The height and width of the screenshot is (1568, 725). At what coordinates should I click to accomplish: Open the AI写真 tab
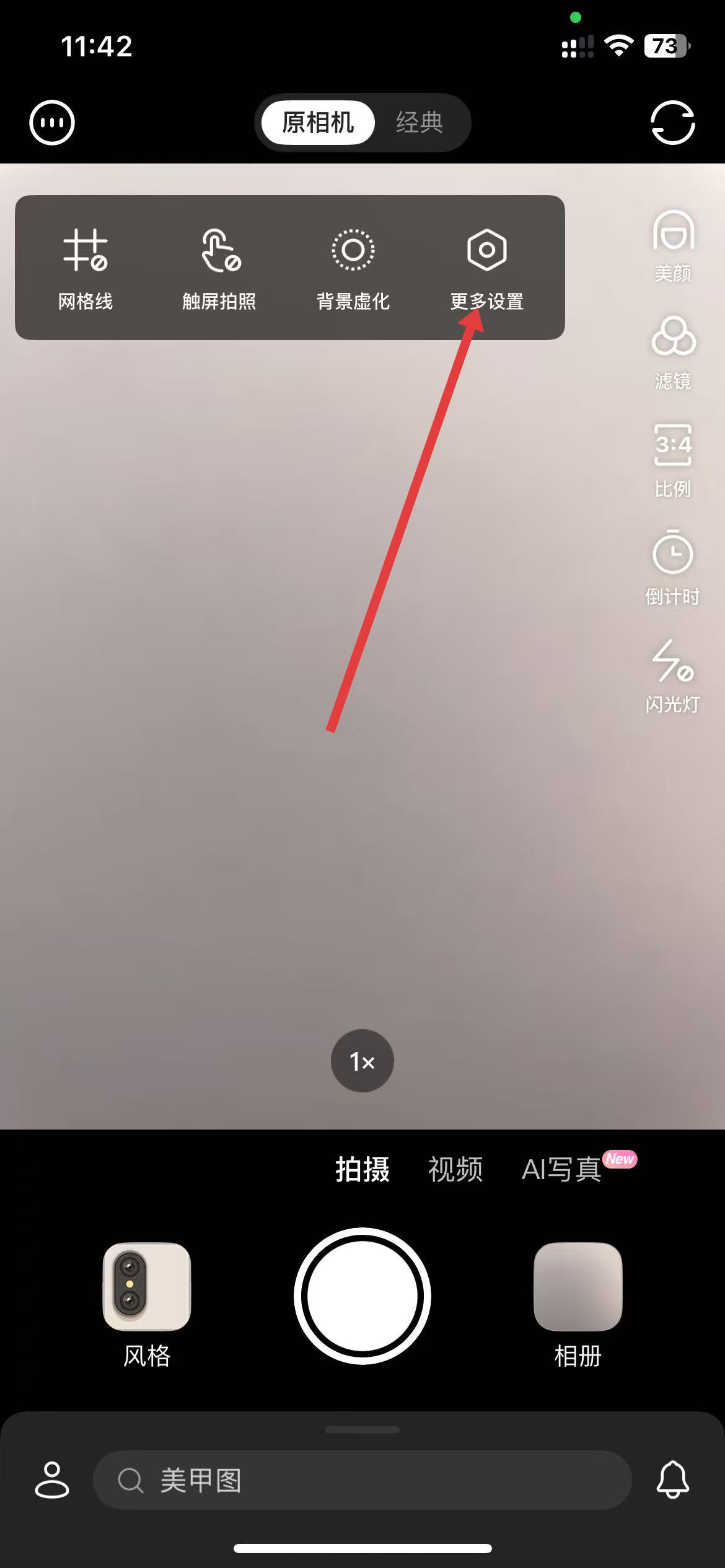563,1169
